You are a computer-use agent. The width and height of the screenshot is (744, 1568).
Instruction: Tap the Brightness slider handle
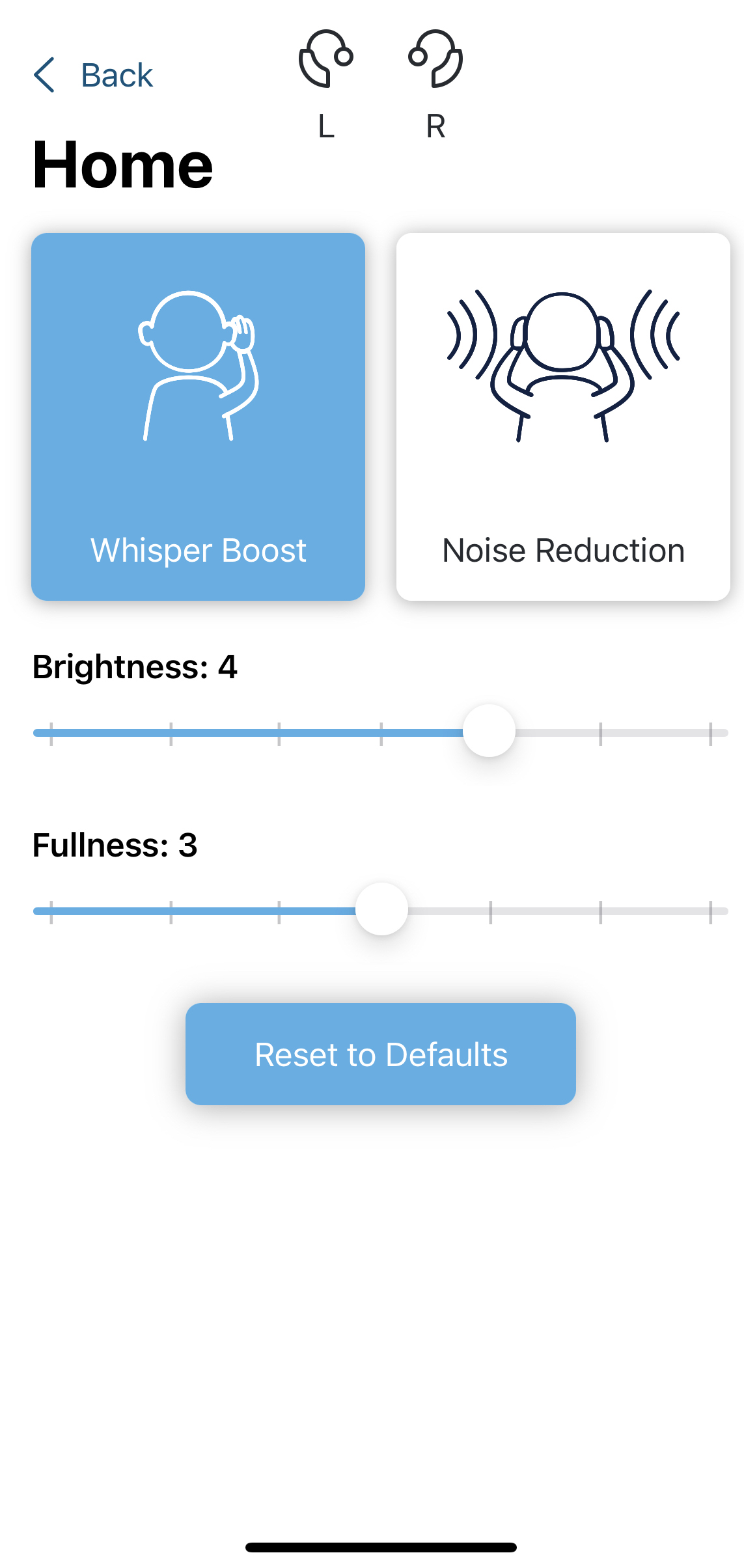pyautogui.click(x=489, y=731)
